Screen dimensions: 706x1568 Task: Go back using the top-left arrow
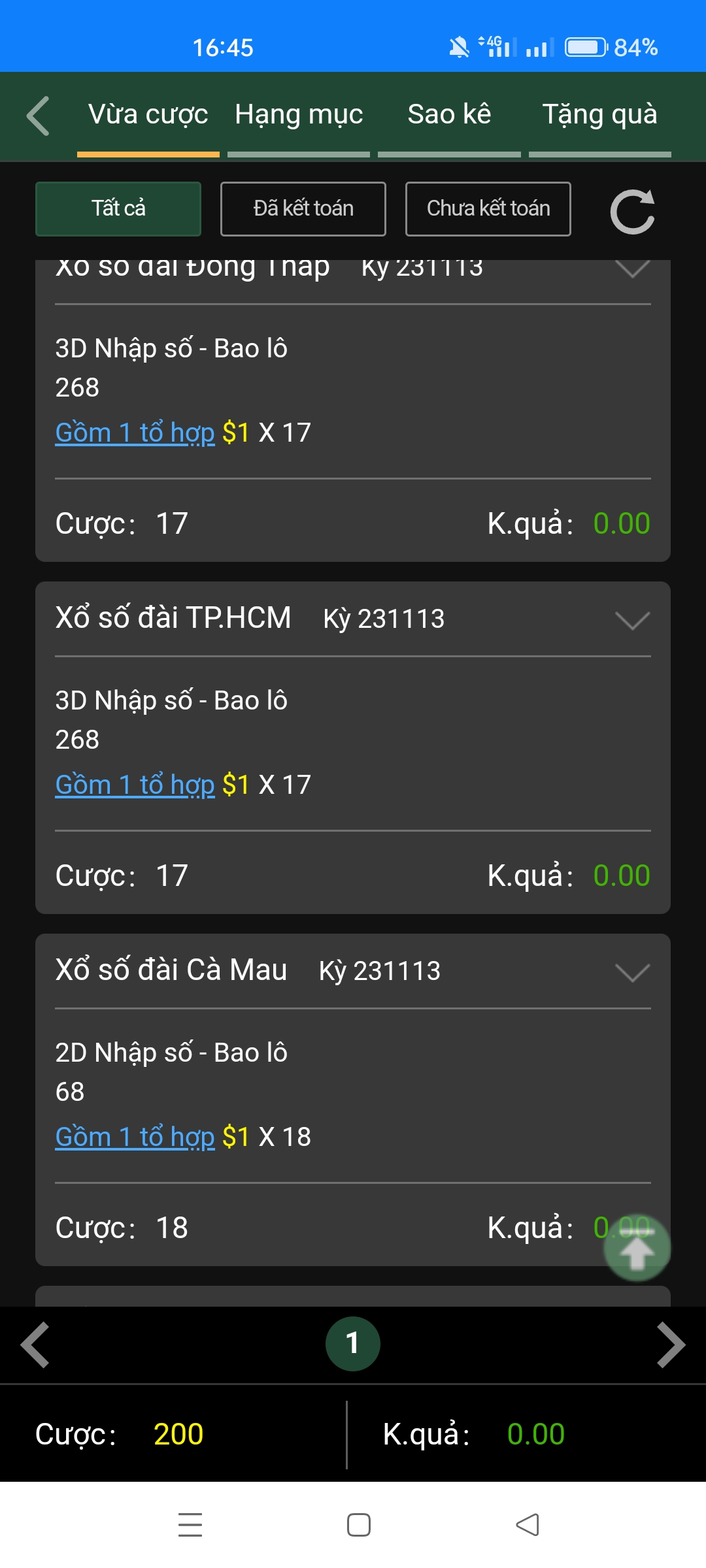click(x=38, y=116)
